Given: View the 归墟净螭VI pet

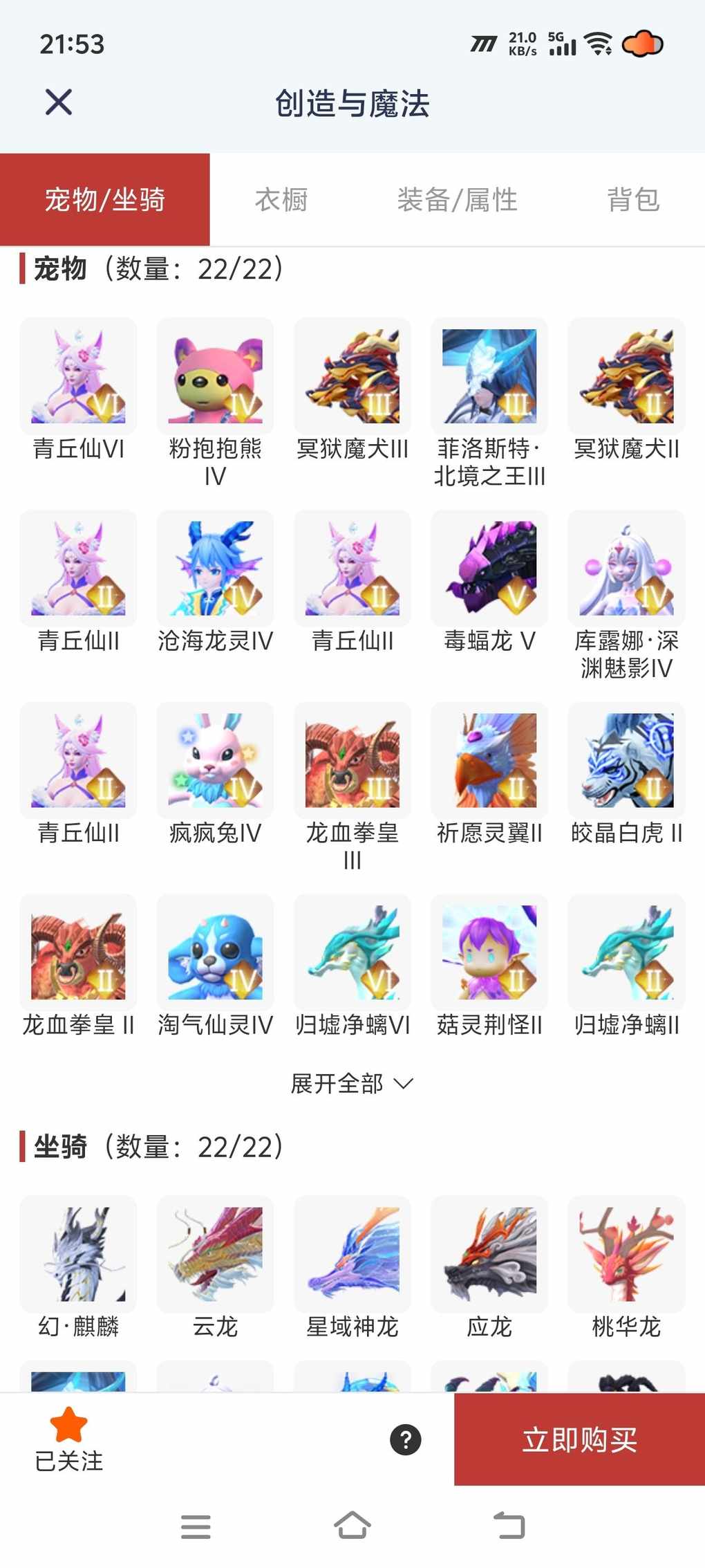Looking at the screenshot, I should pyautogui.click(x=352, y=953).
